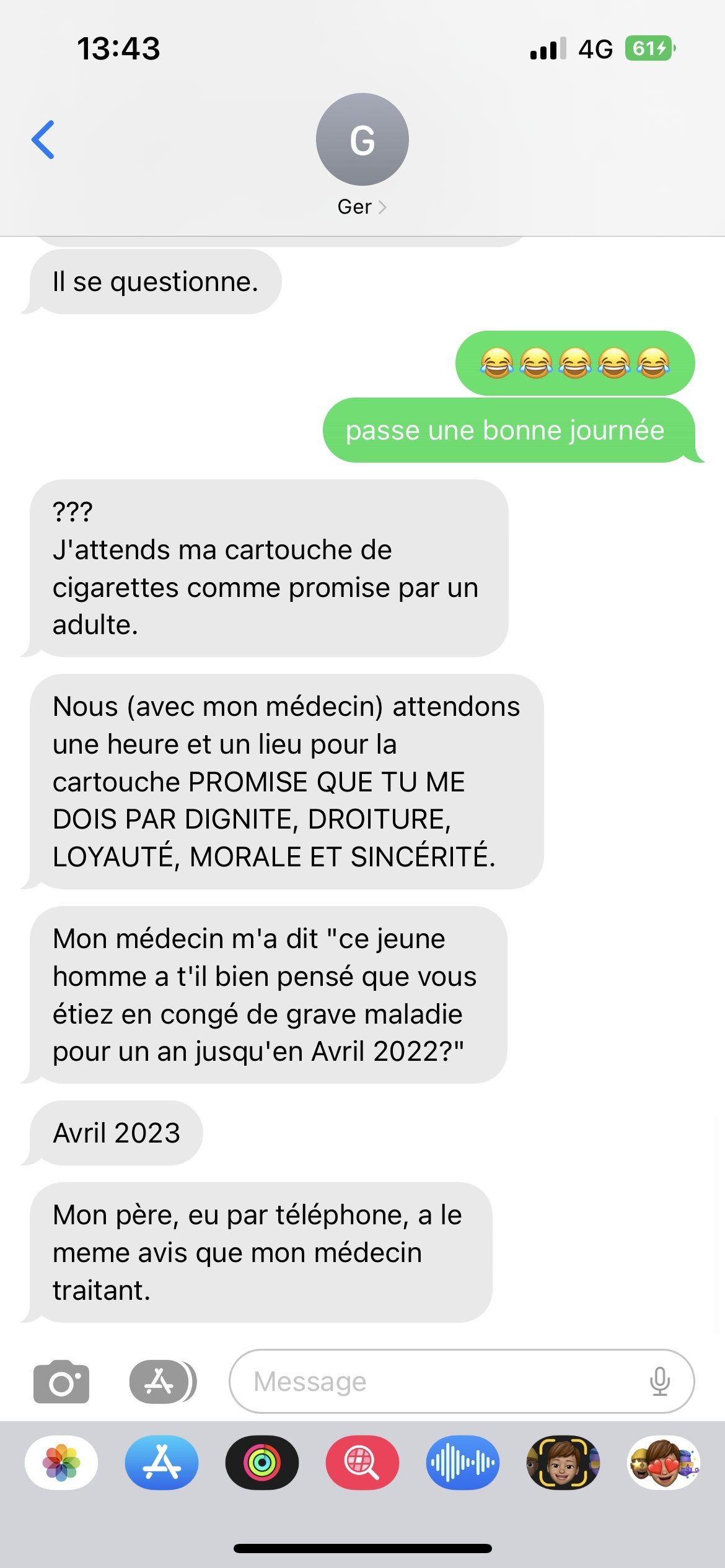Open the Memoji camera app
725x1568 pixels.
point(563,1463)
